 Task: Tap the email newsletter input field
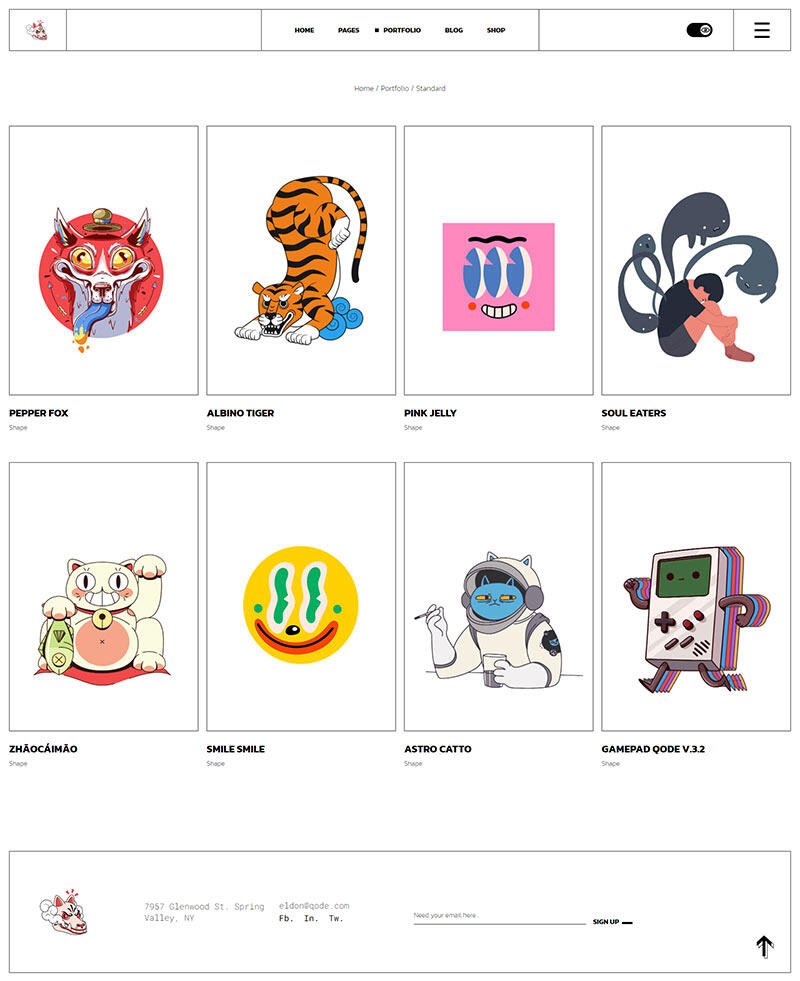[x=498, y=915]
